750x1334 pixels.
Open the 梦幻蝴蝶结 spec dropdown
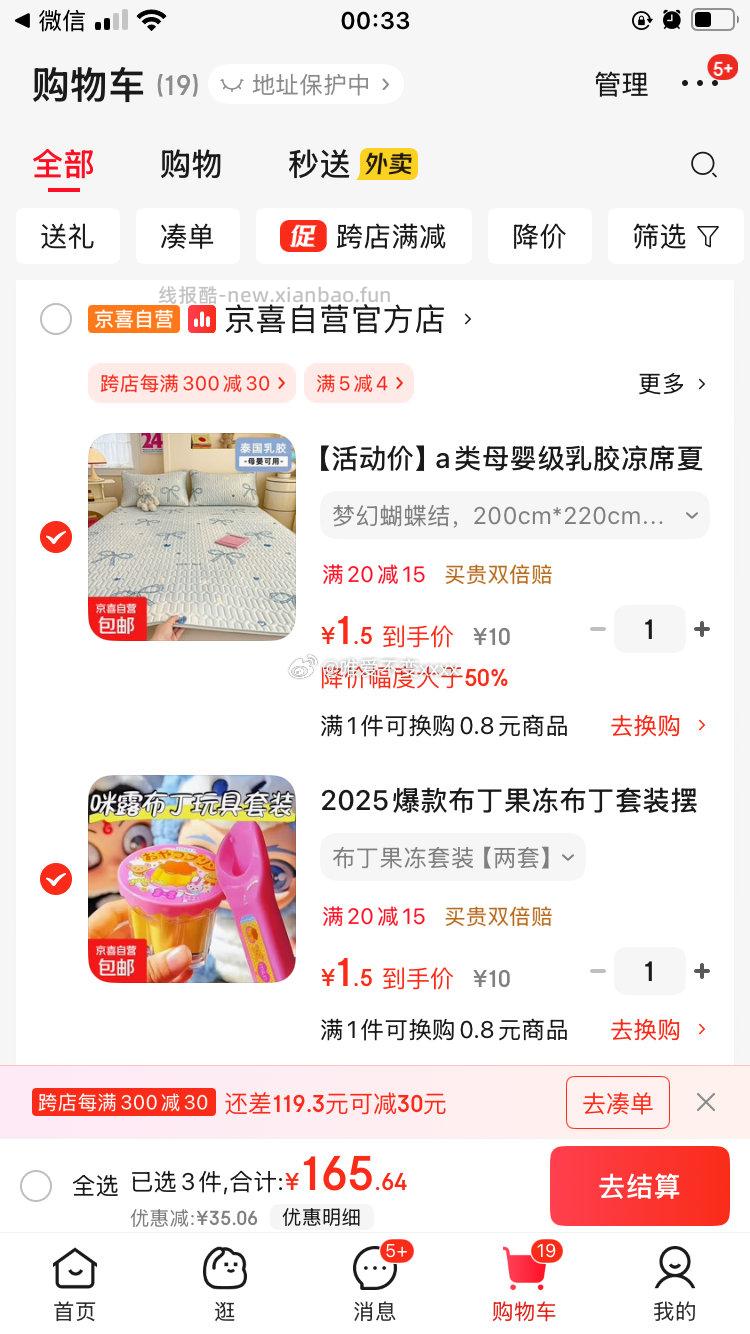pos(513,515)
